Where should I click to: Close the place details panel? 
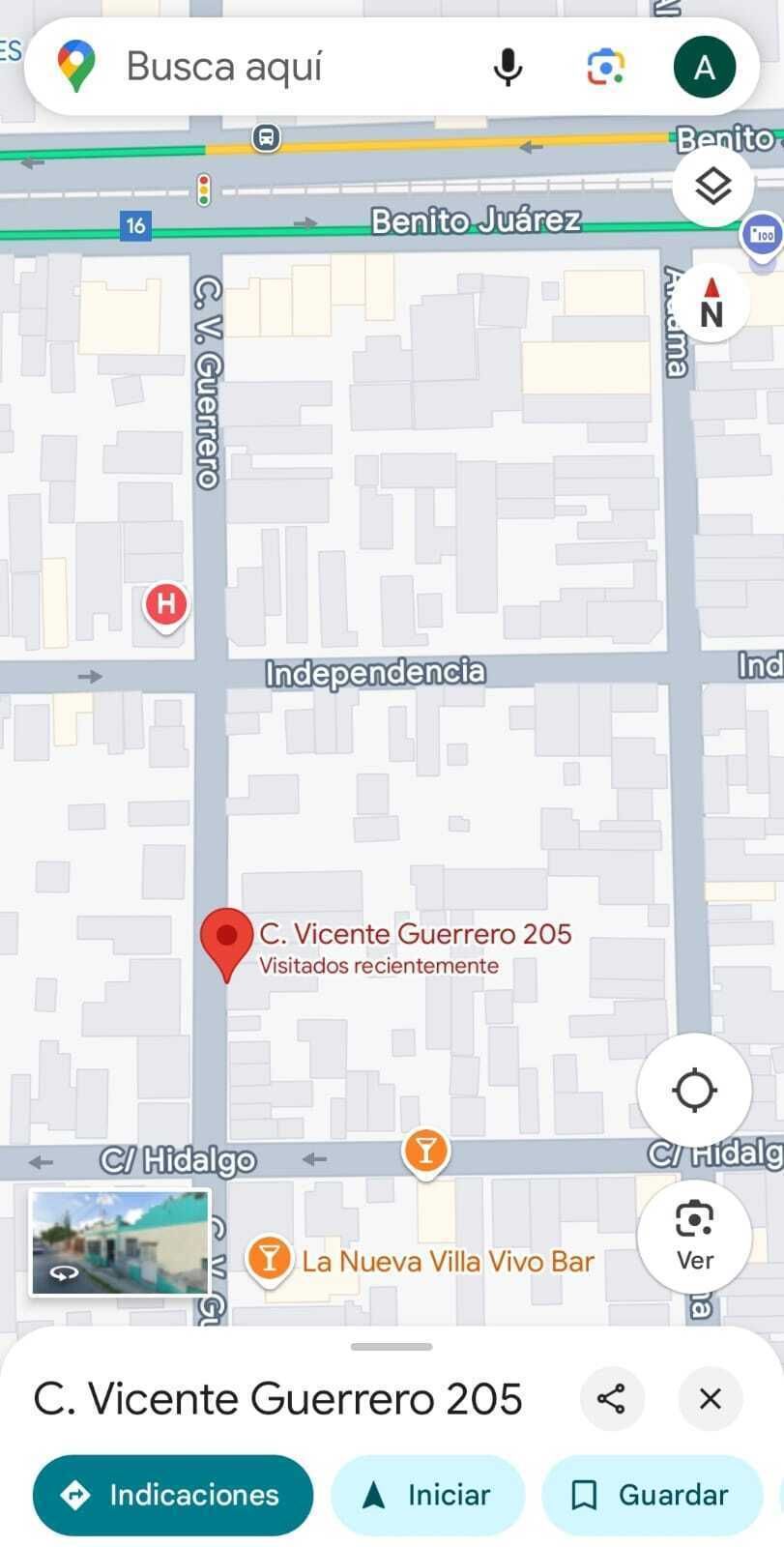pos(711,1398)
